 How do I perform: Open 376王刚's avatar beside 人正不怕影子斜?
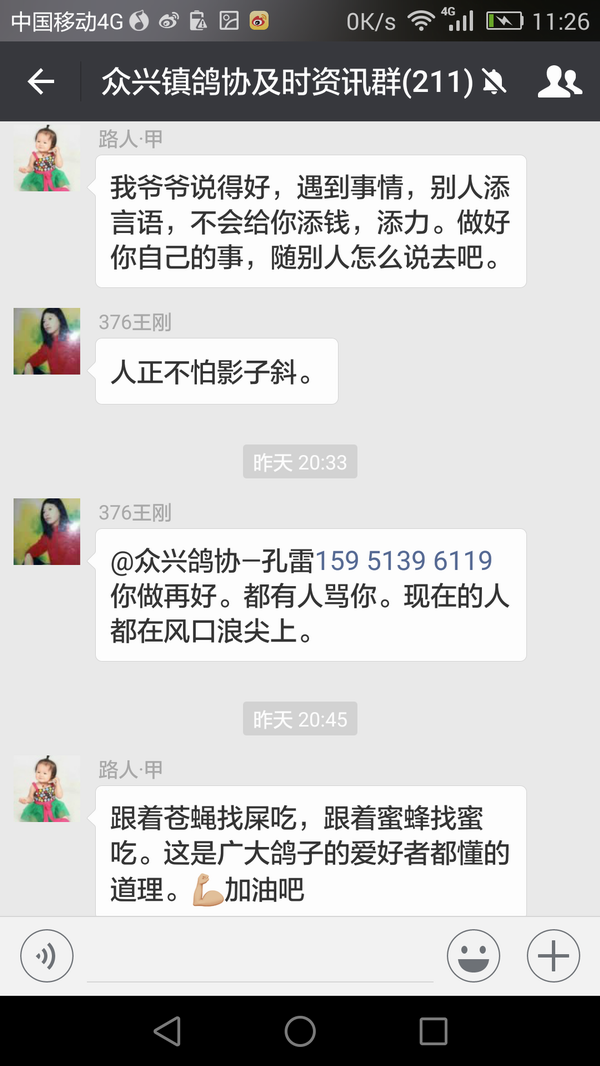coord(47,341)
